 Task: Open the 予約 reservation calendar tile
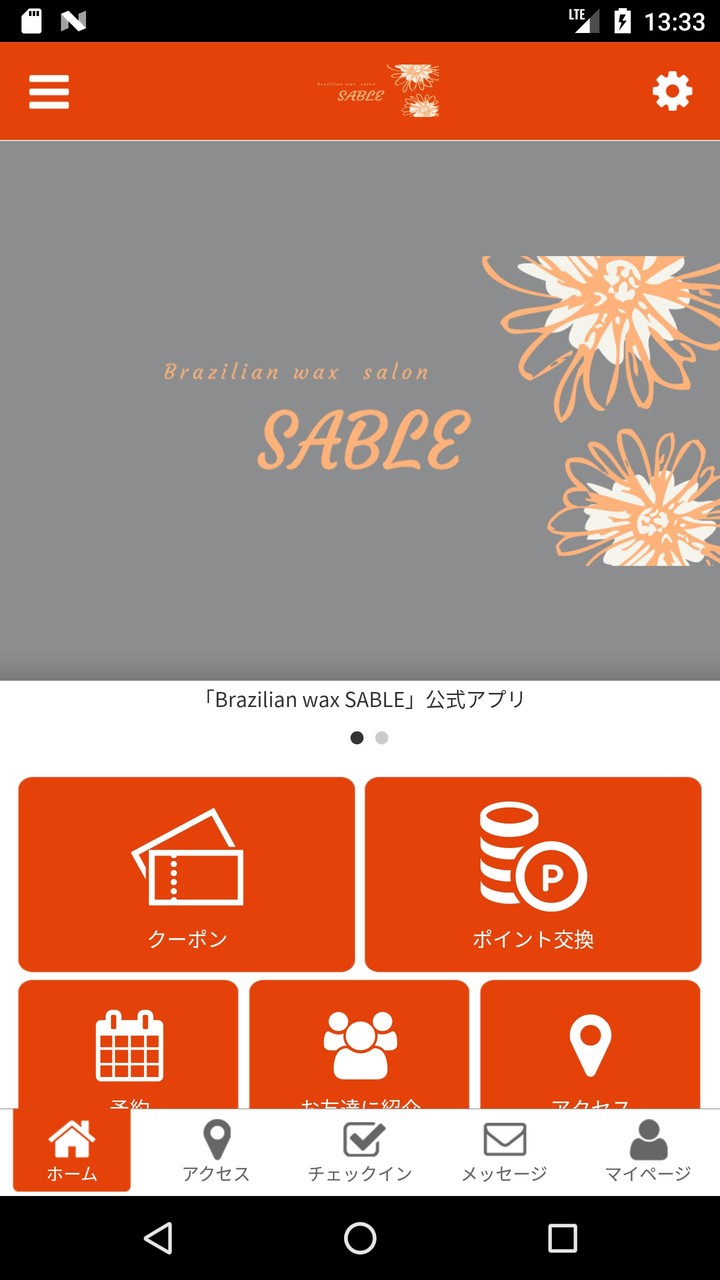pyautogui.click(x=129, y=1045)
